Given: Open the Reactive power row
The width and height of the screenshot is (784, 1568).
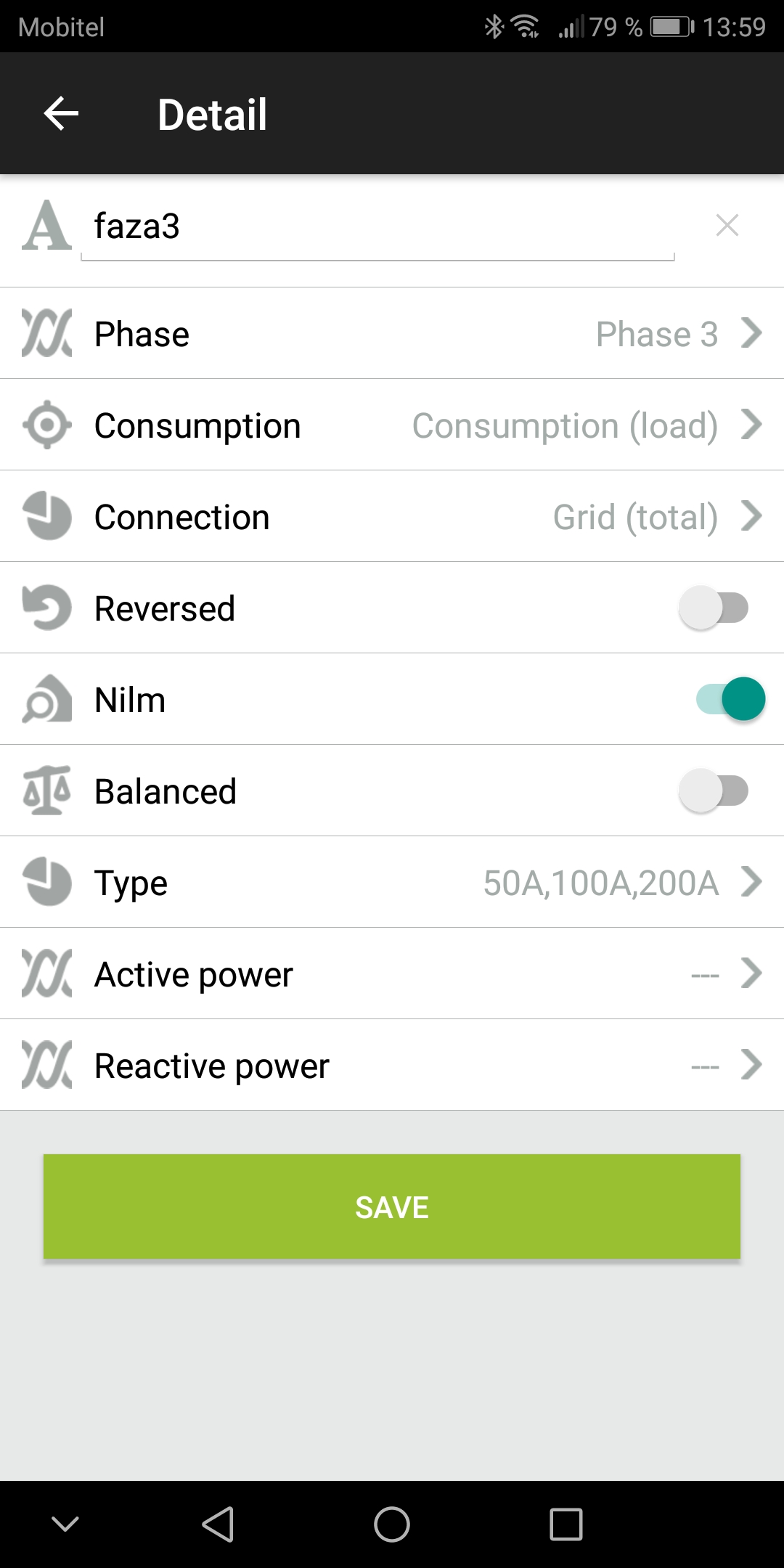Looking at the screenshot, I should click(392, 1066).
